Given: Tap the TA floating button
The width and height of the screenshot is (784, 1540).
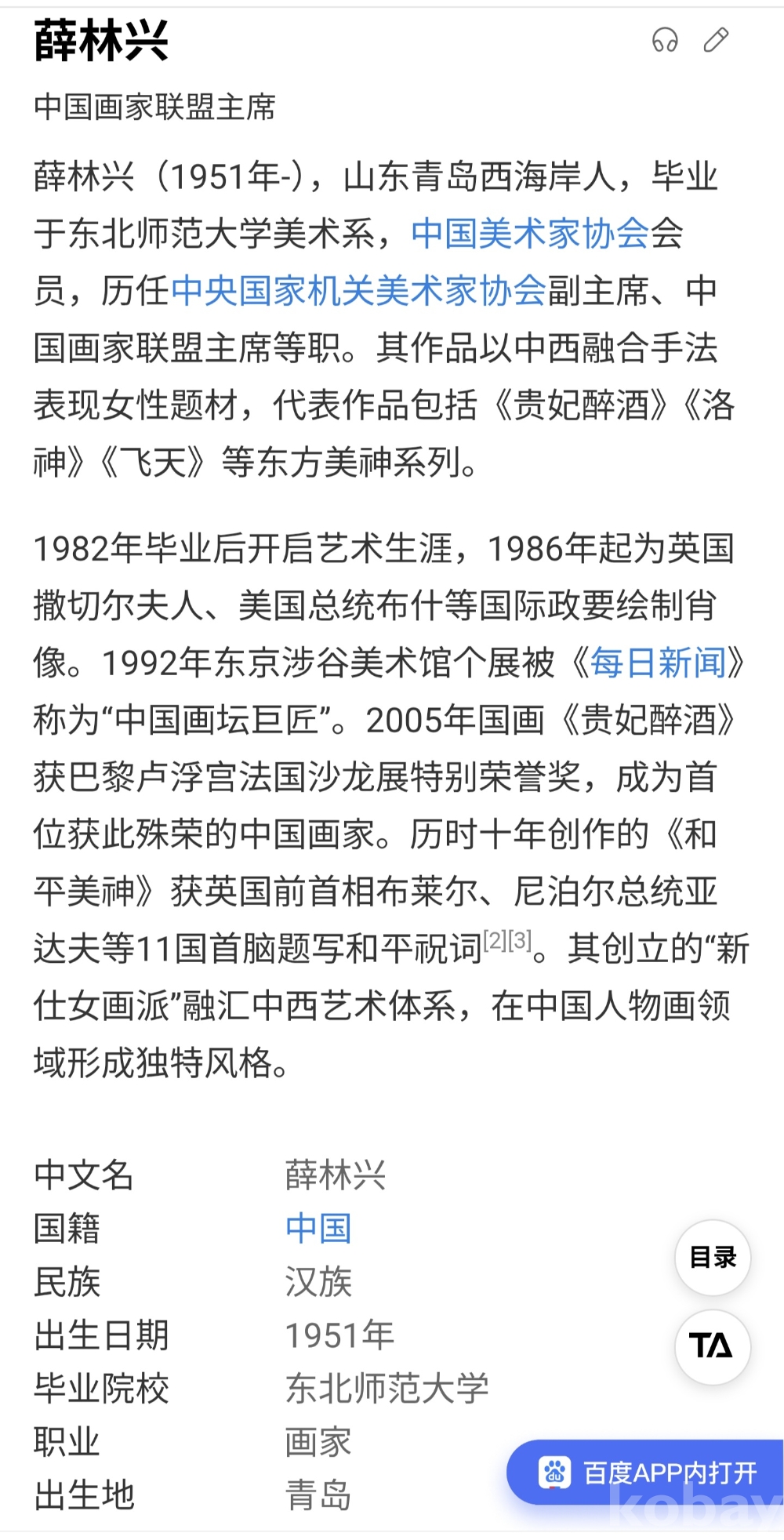Looking at the screenshot, I should tap(713, 1346).
